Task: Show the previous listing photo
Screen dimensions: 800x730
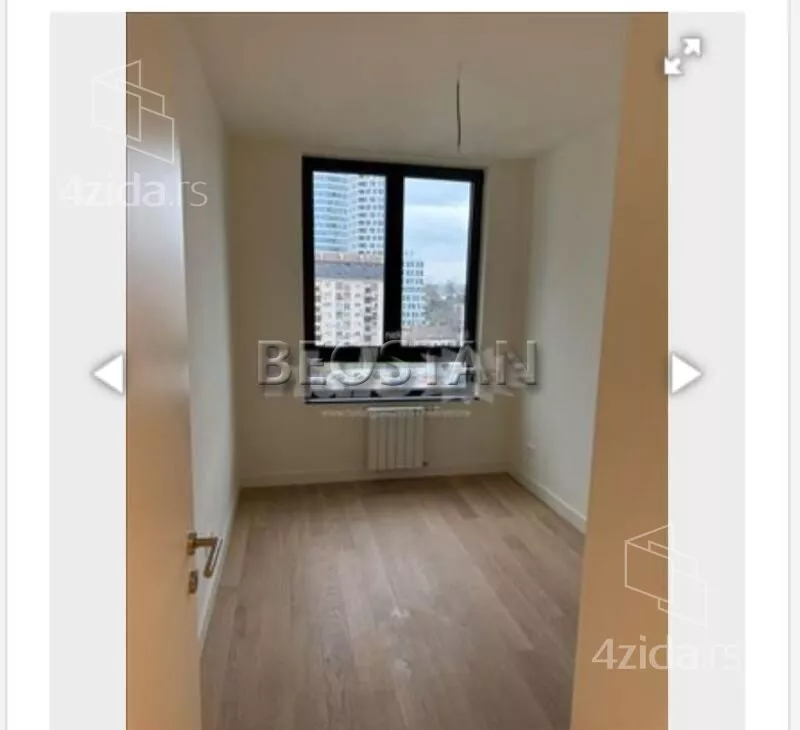Action: (x=108, y=373)
